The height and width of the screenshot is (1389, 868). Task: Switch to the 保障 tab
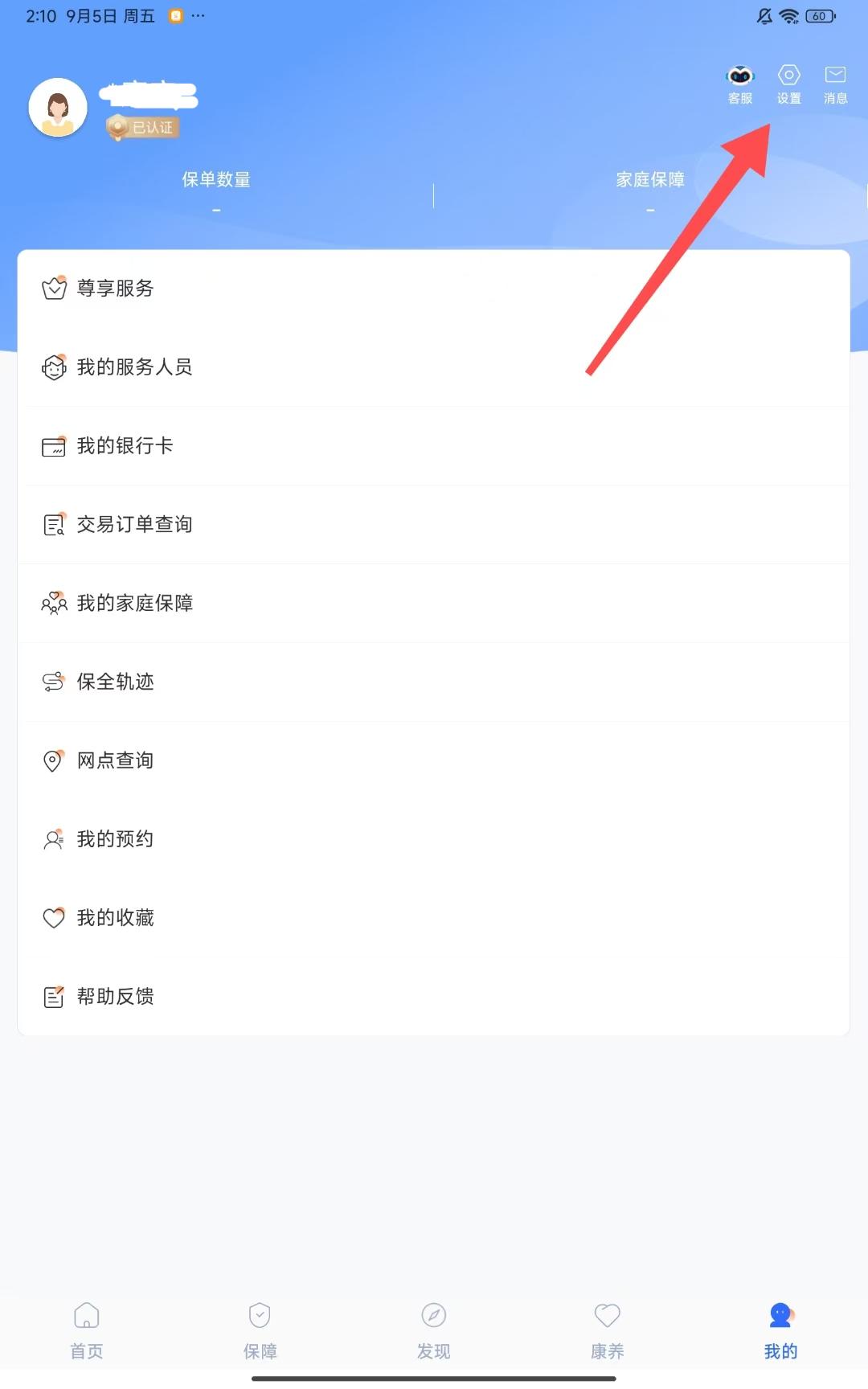click(260, 1330)
